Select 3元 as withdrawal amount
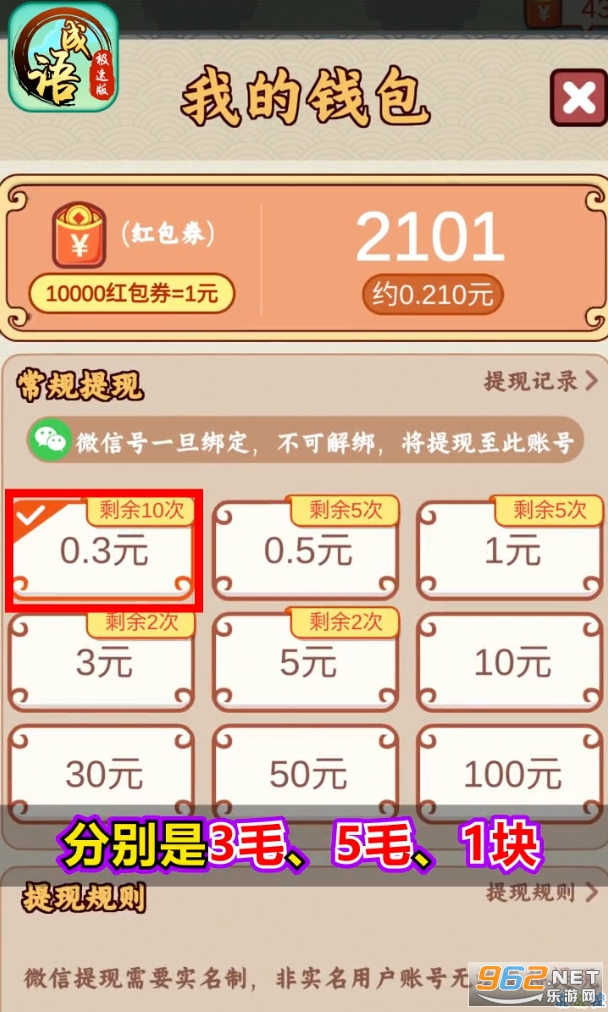The width and height of the screenshot is (608, 1012). point(104,662)
